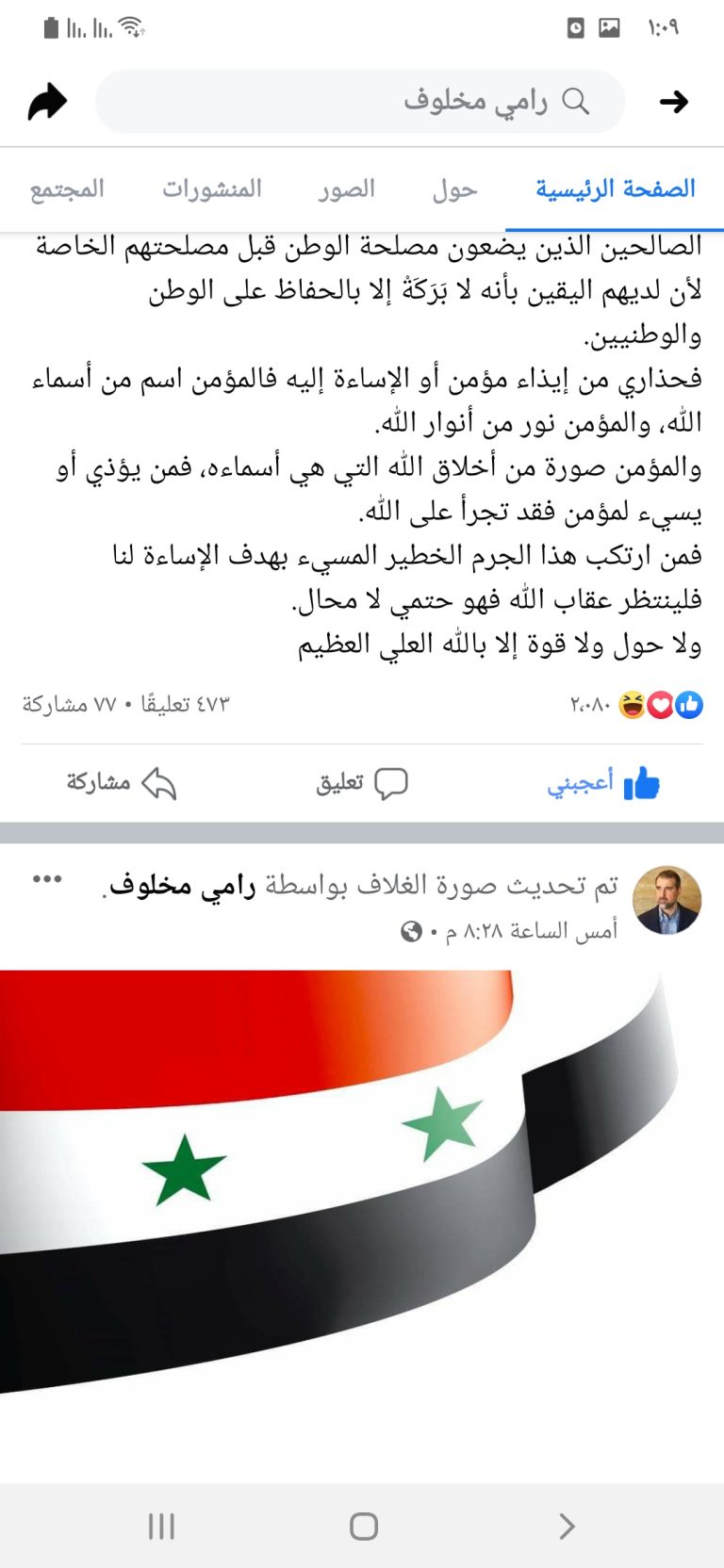Open overflow menu of cover photo post
The width and height of the screenshot is (724, 1568).
click(x=47, y=879)
